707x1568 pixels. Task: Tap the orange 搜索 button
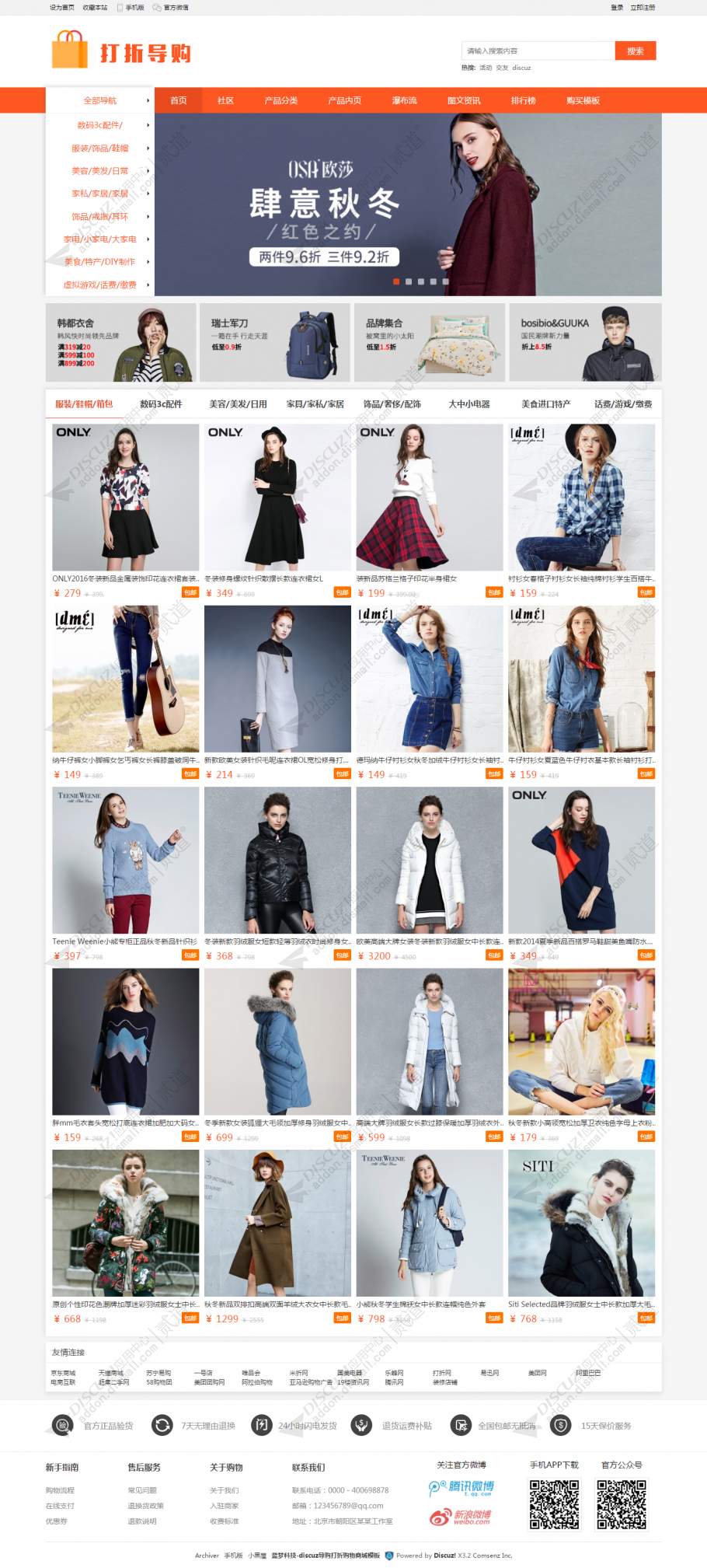coord(635,51)
